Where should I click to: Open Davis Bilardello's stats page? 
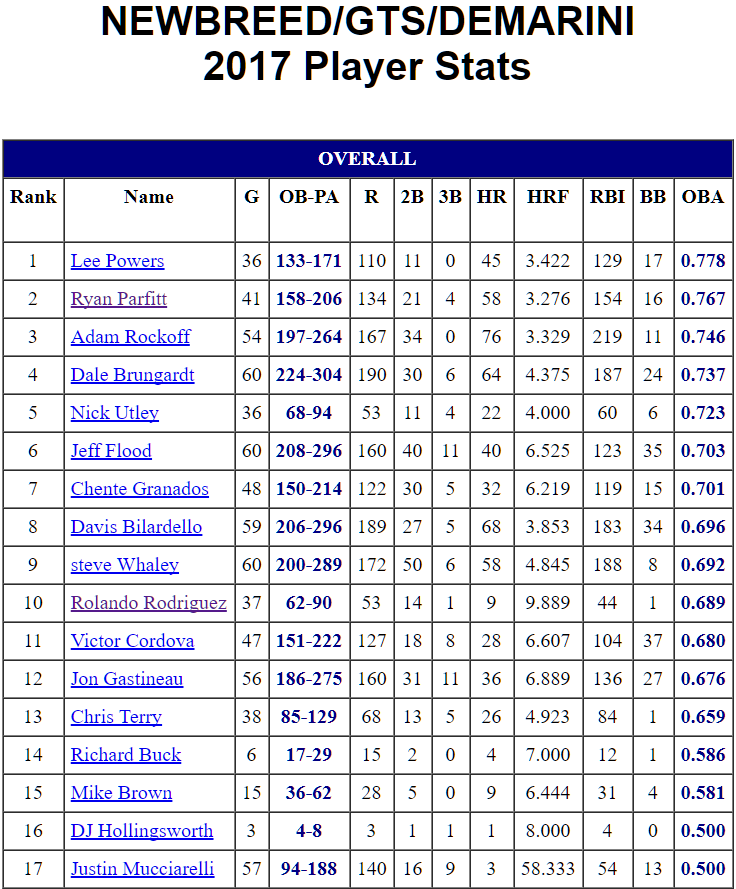click(x=136, y=527)
